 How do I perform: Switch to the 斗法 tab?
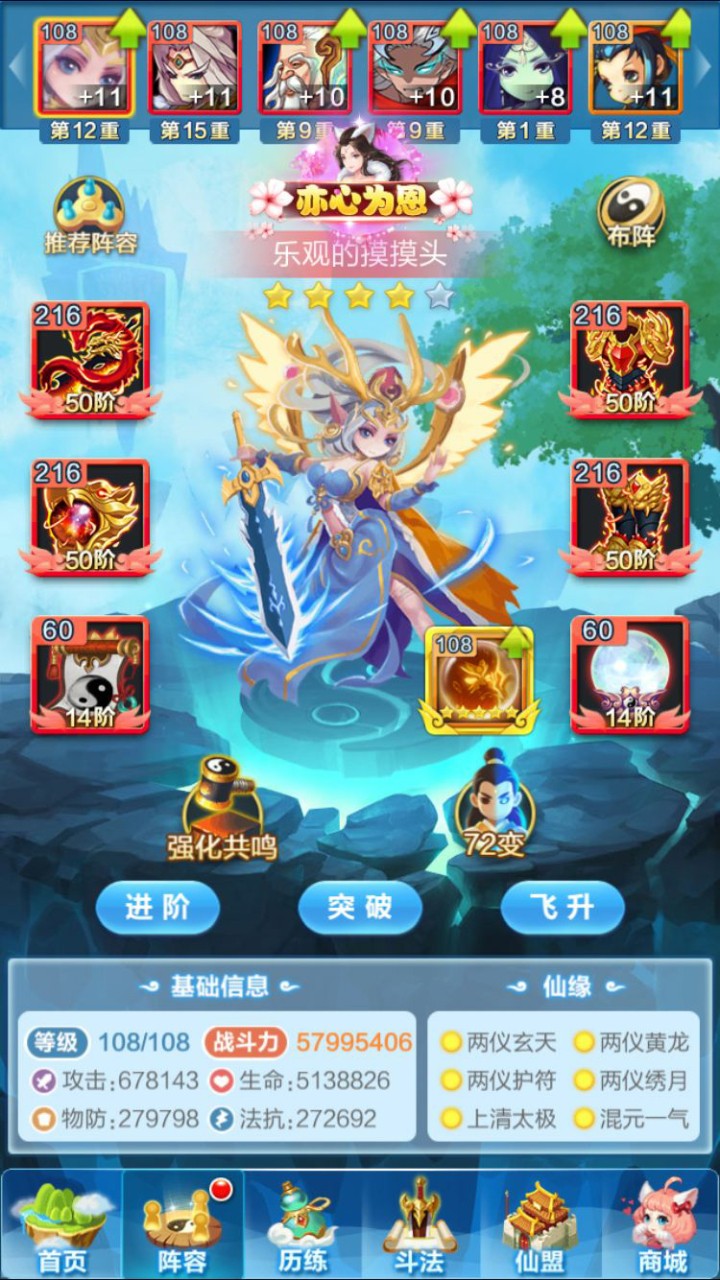click(x=419, y=1225)
